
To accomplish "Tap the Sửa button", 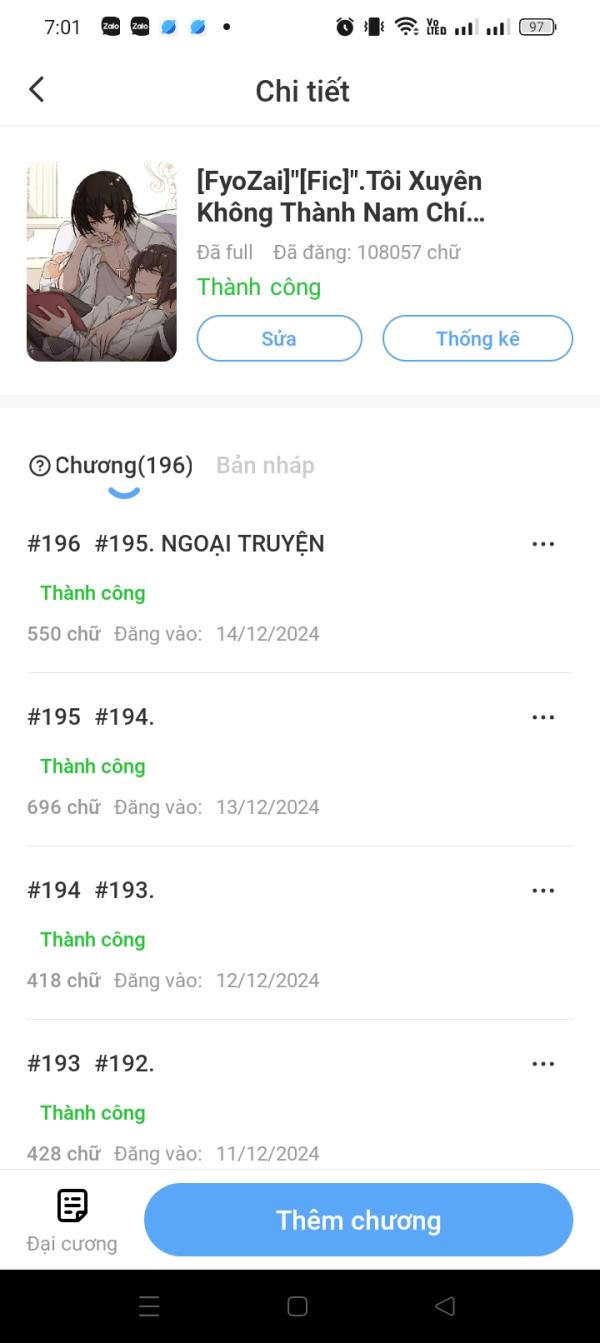I will pos(279,338).
